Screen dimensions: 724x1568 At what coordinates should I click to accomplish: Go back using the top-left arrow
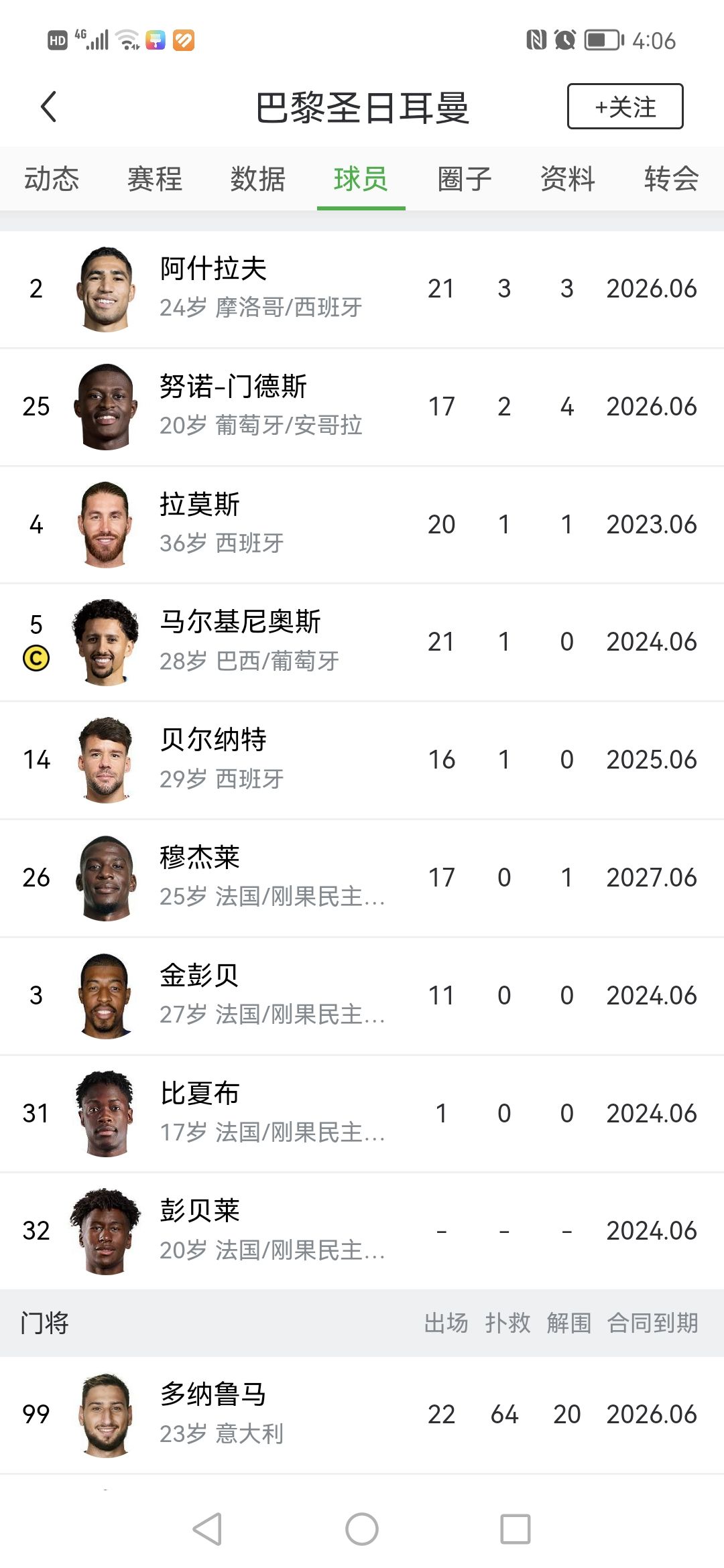49,107
